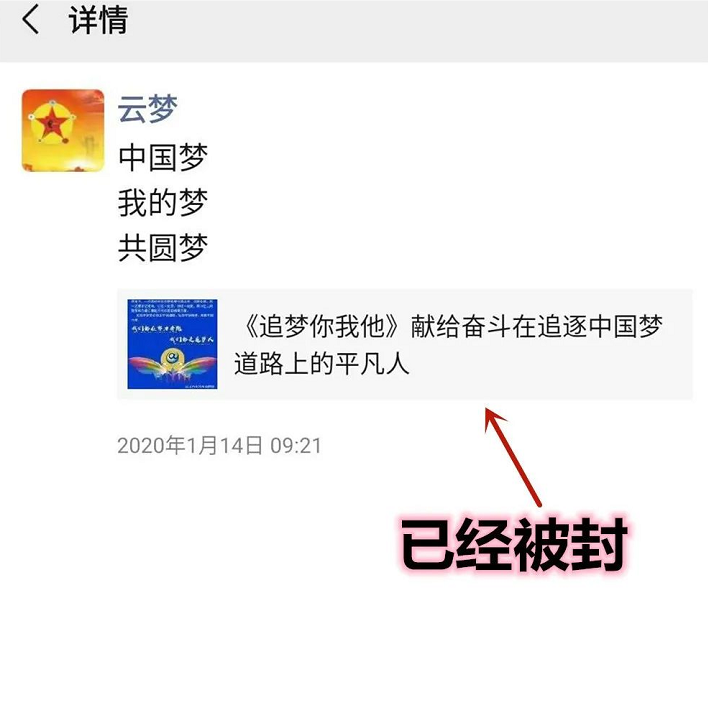
Task: Go back from the 详情 page
Action: click(x=32, y=20)
